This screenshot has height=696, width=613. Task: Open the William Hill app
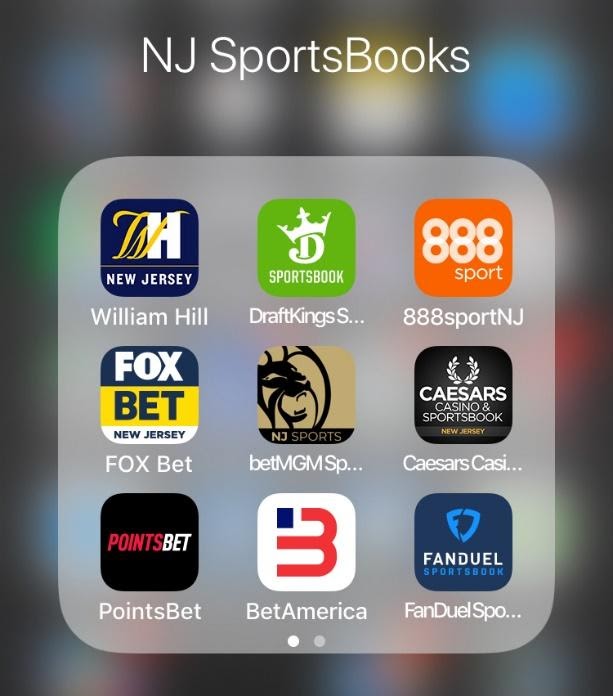pos(149,248)
